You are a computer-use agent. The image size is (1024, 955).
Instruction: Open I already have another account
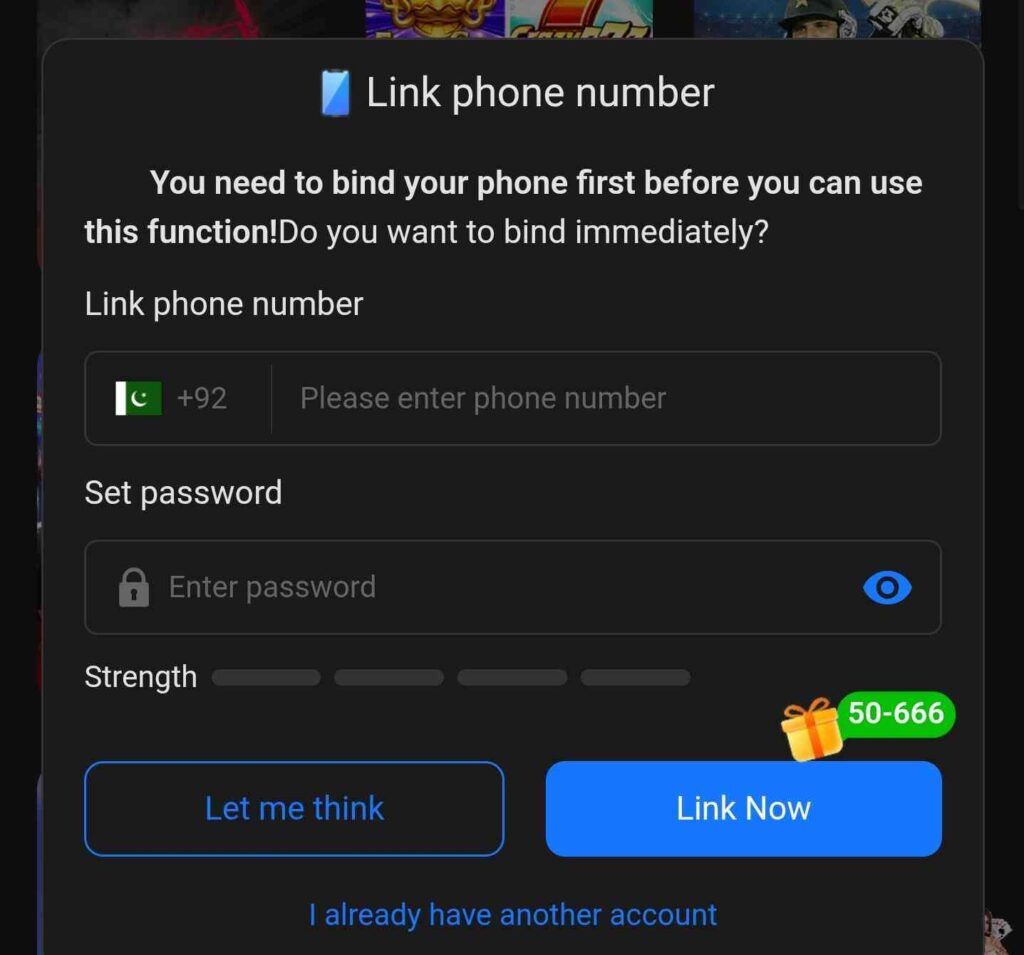[512, 914]
